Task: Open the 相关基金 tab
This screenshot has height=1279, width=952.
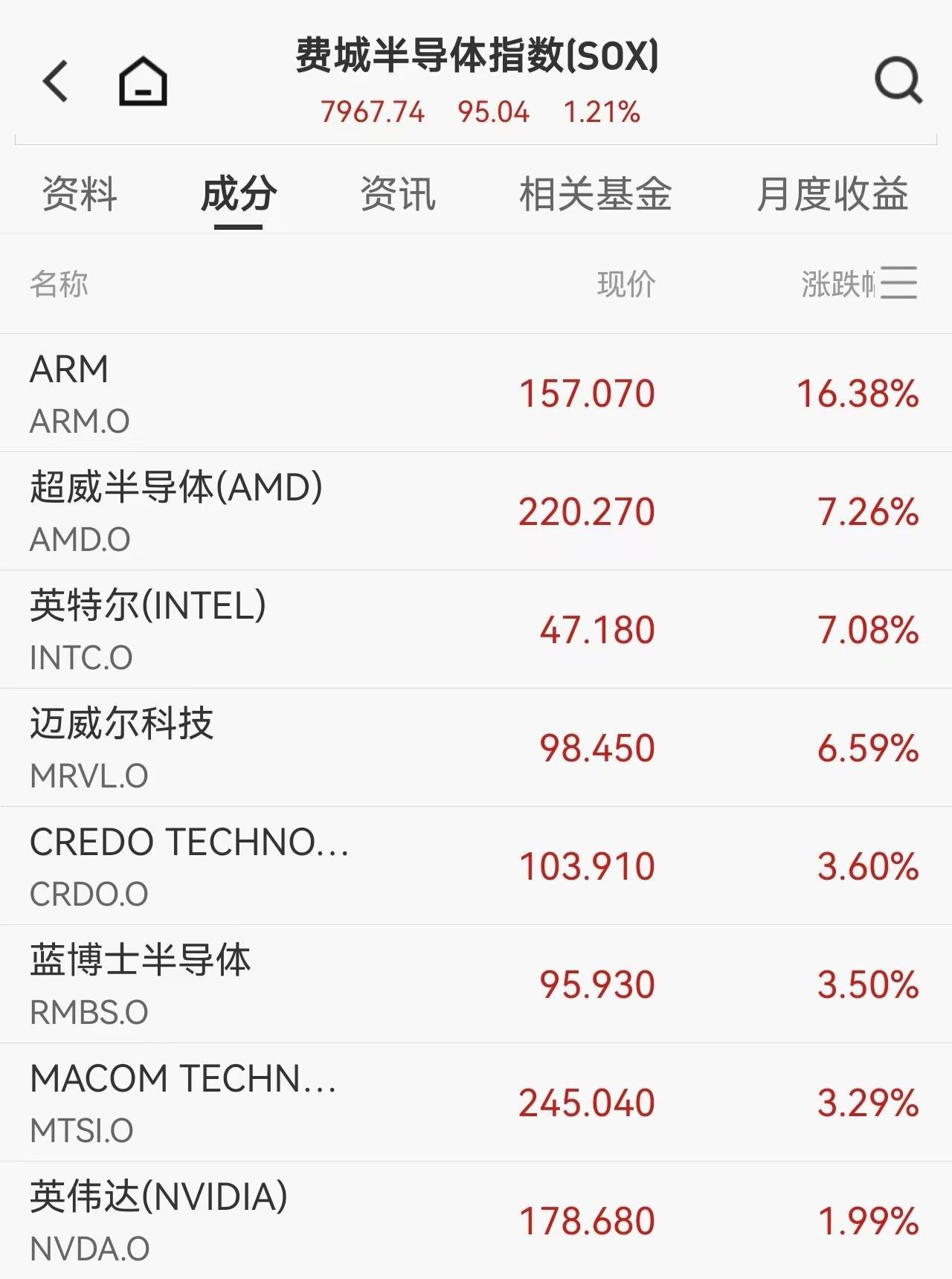Action: 595,195
